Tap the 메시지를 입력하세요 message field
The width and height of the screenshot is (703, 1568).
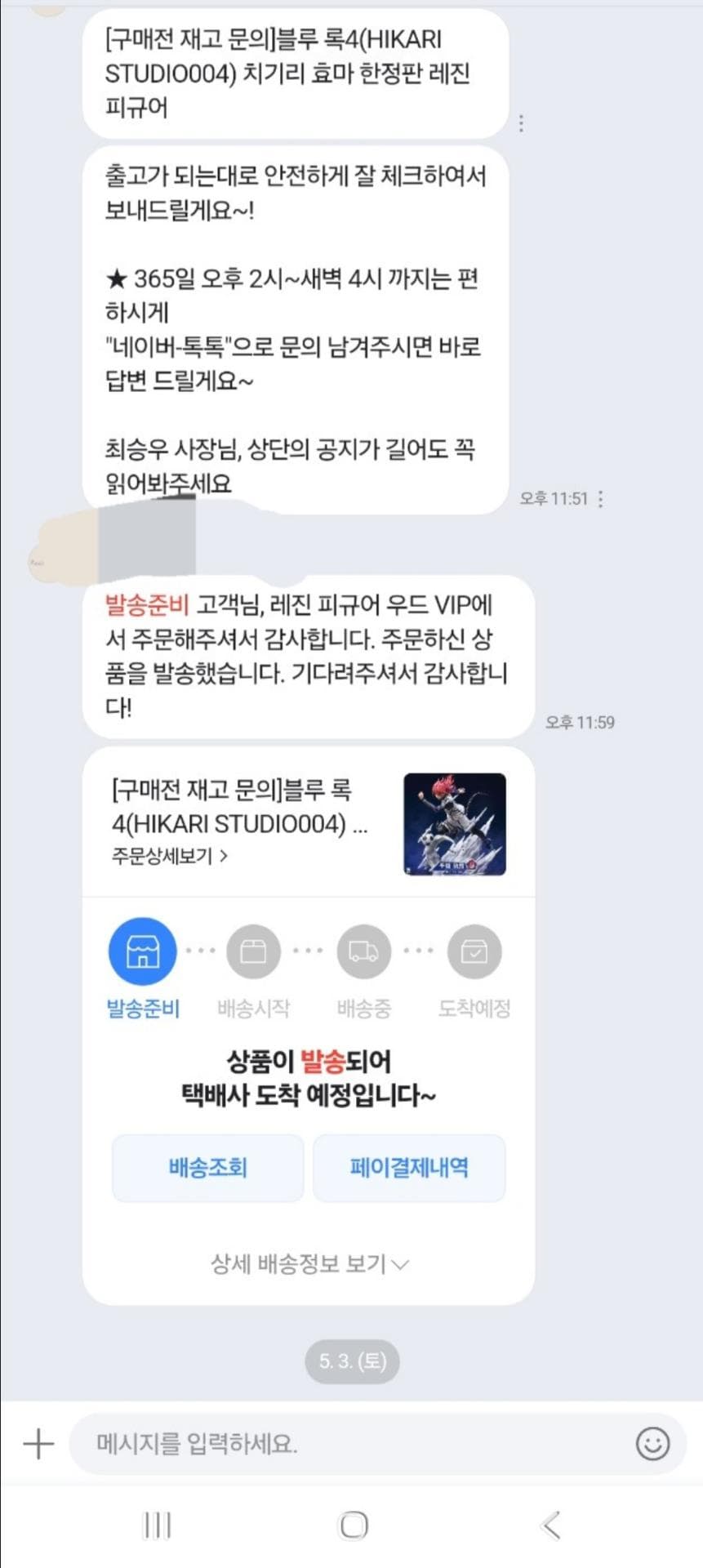click(351, 1443)
